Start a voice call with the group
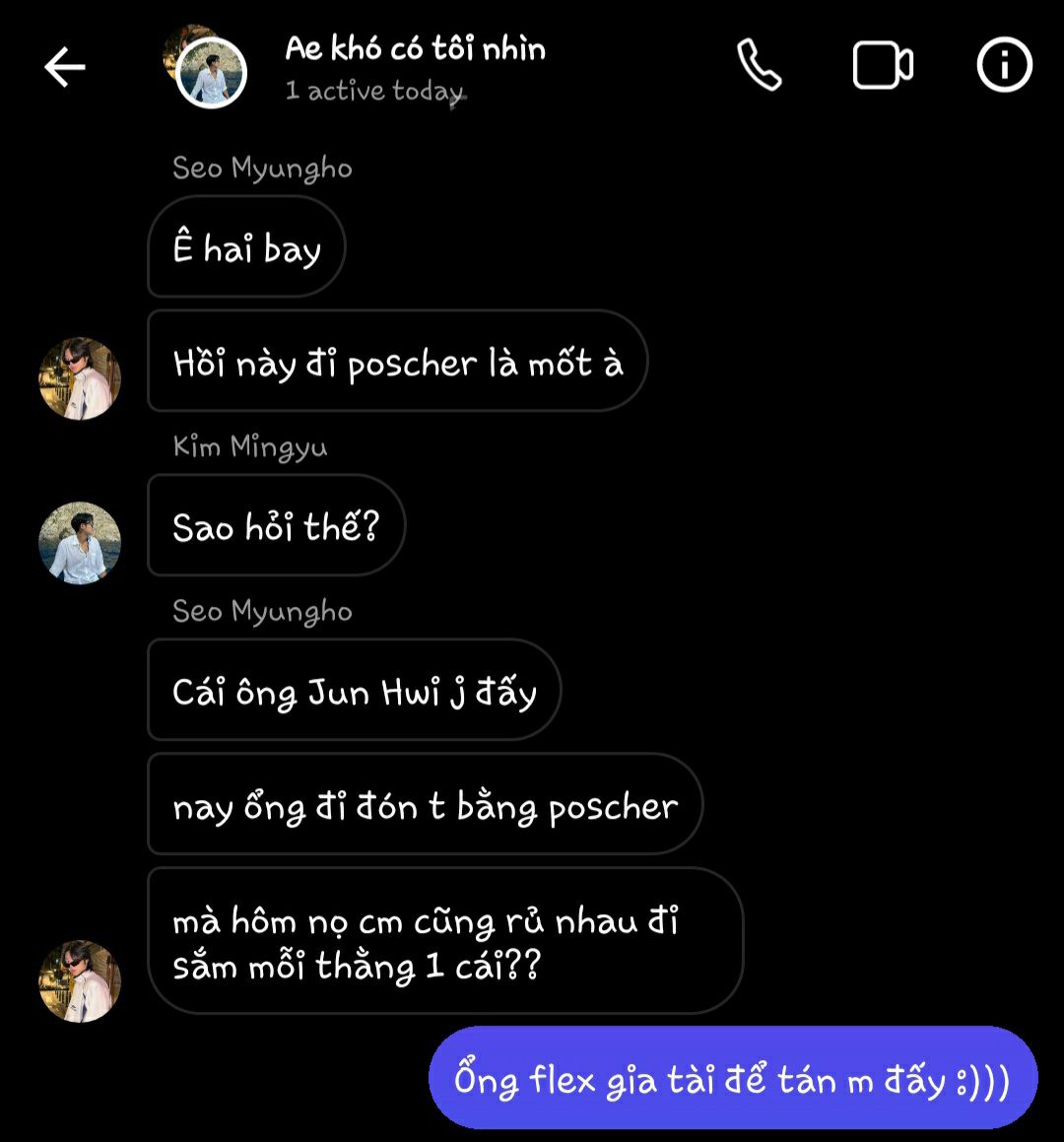This screenshot has width=1064, height=1142. coord(760,66)
